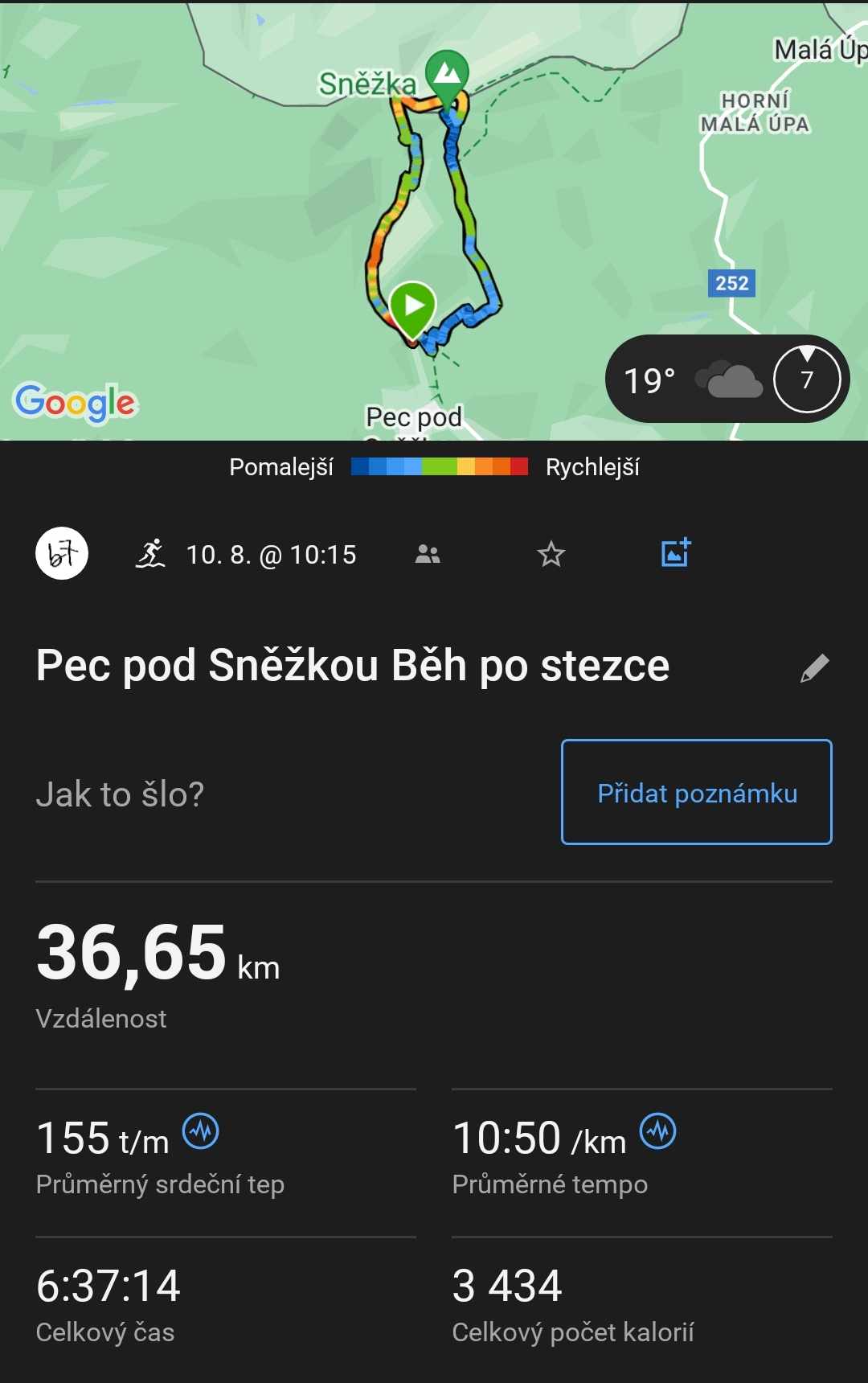Open the profile avatar icon
Screen dimensions: 868x1383
pyautogui.click(x=62, y=554)
